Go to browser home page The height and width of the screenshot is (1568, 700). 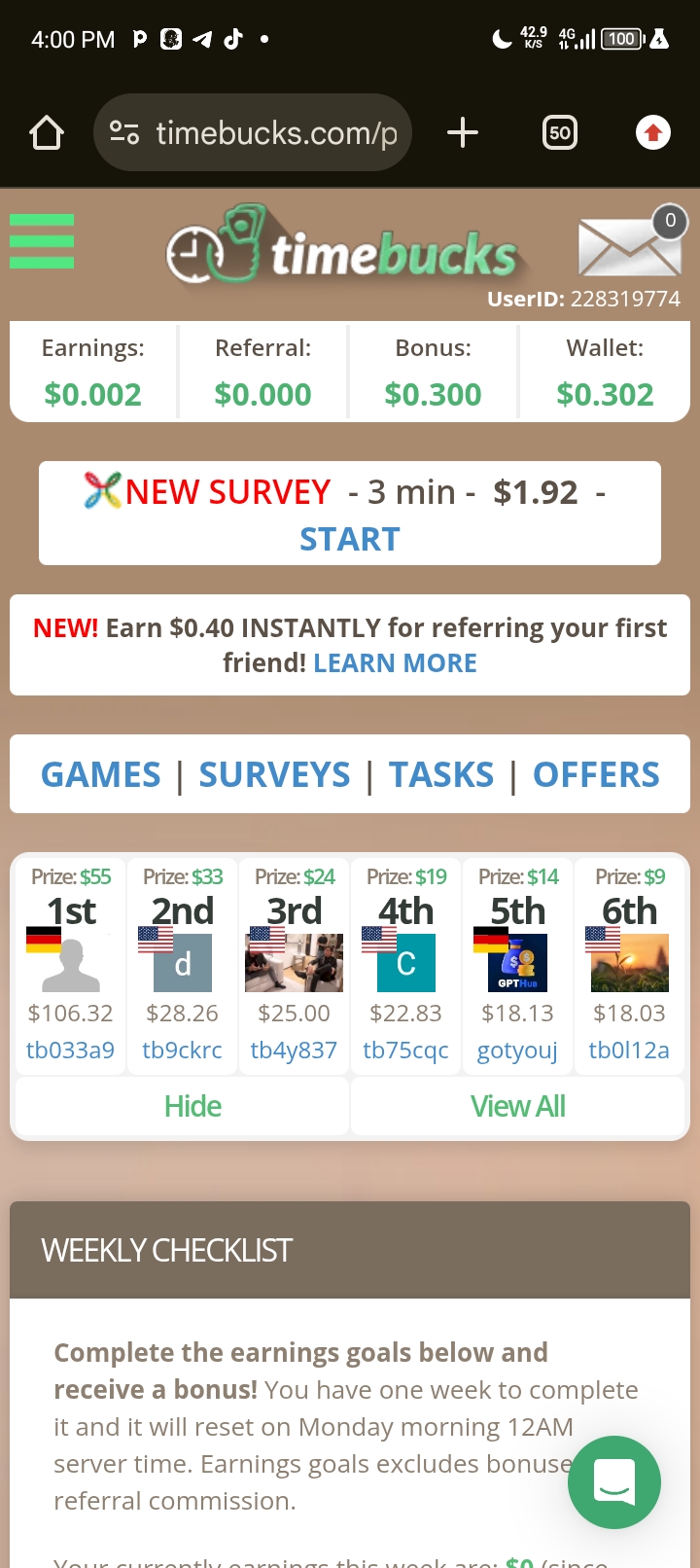pos(47,132)
